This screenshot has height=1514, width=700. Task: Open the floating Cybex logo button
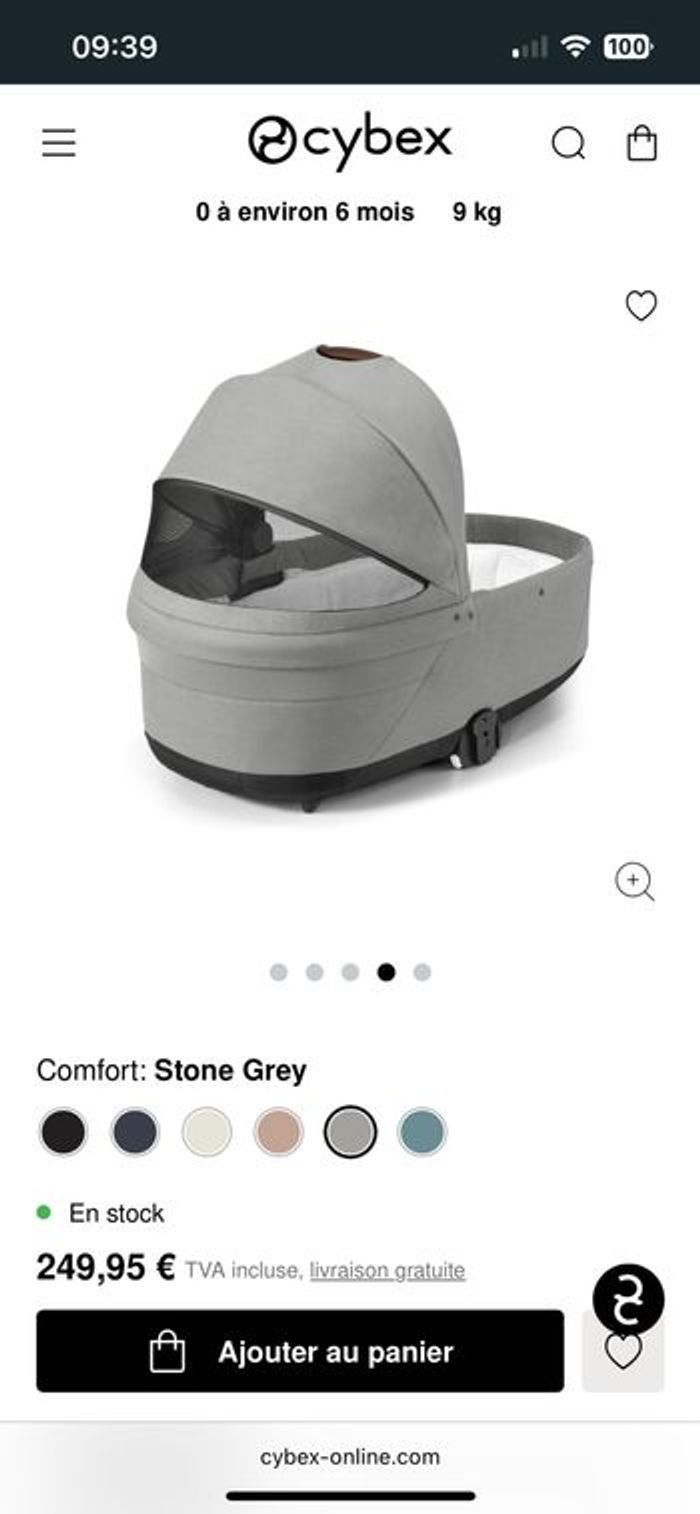[628, 1299]
